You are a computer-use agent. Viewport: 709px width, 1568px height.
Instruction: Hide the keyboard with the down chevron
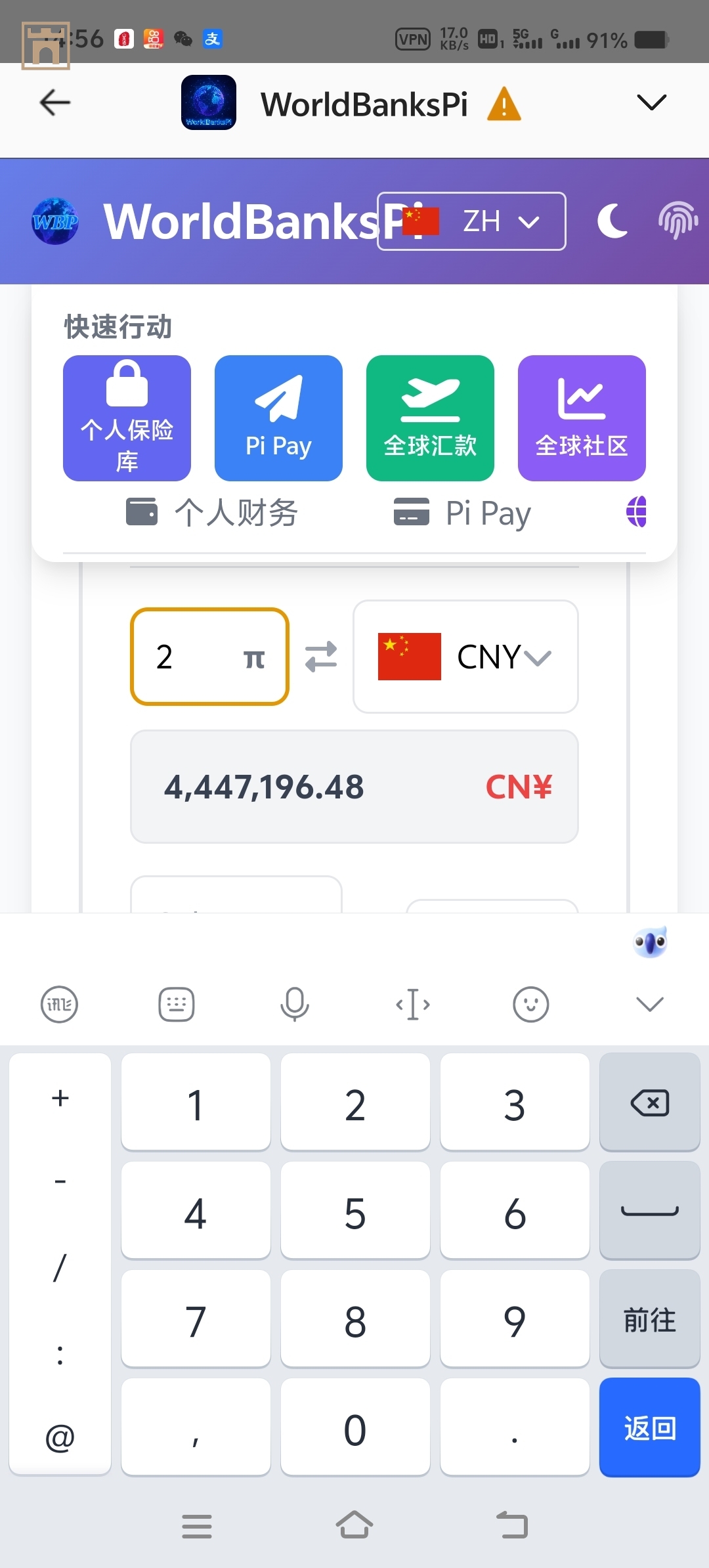click(x=650, y=1004)
